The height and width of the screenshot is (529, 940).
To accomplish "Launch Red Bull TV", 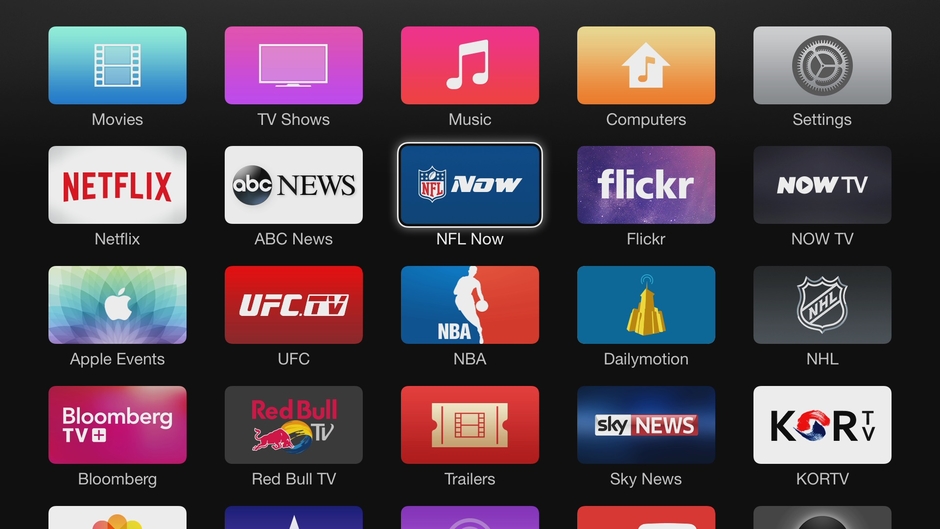I will (x=293, y=425).
